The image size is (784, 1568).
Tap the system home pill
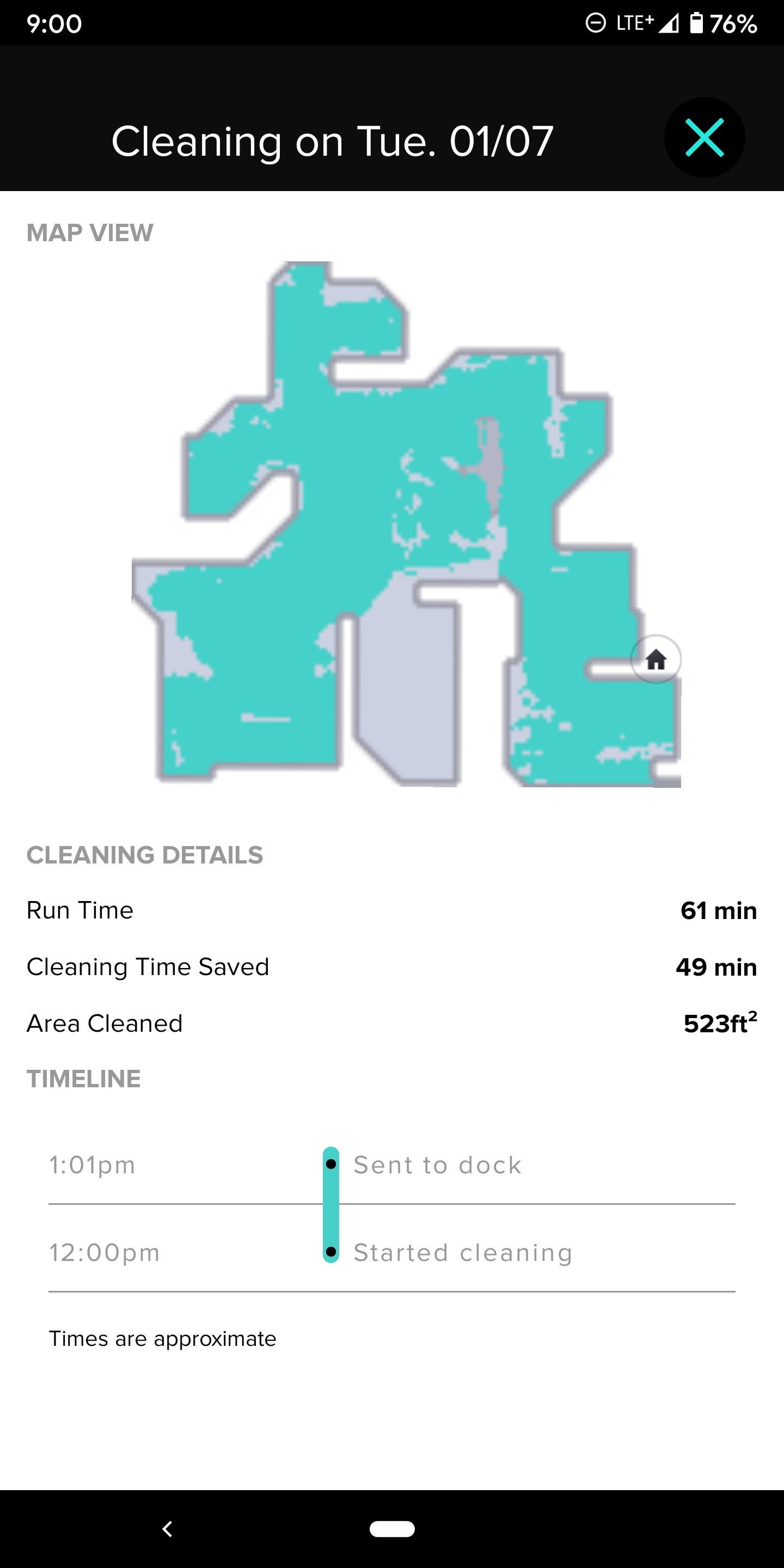click(x=392, y=1528)
